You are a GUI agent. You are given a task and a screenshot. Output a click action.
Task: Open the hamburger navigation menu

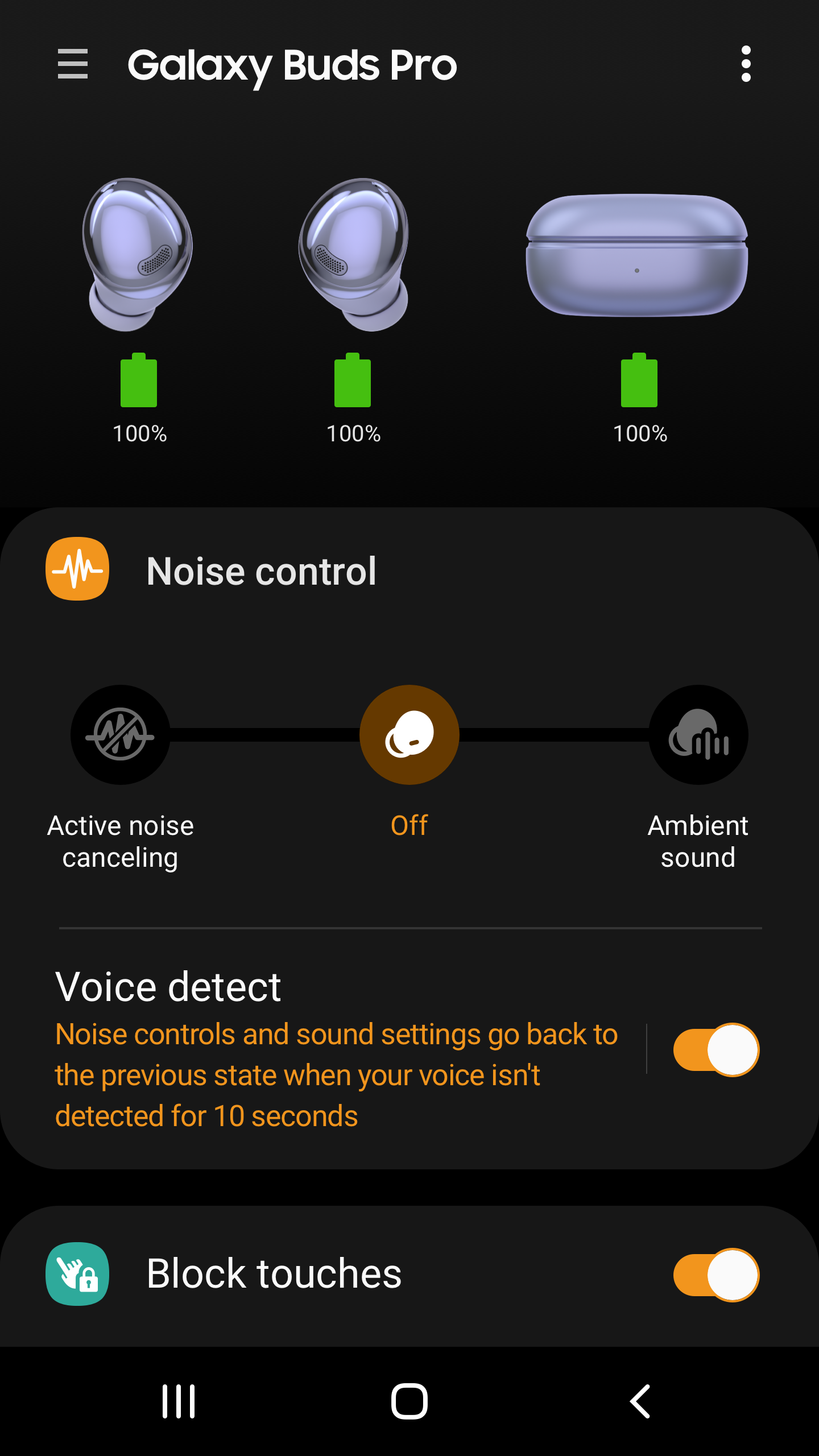click(x=73, y=64)
